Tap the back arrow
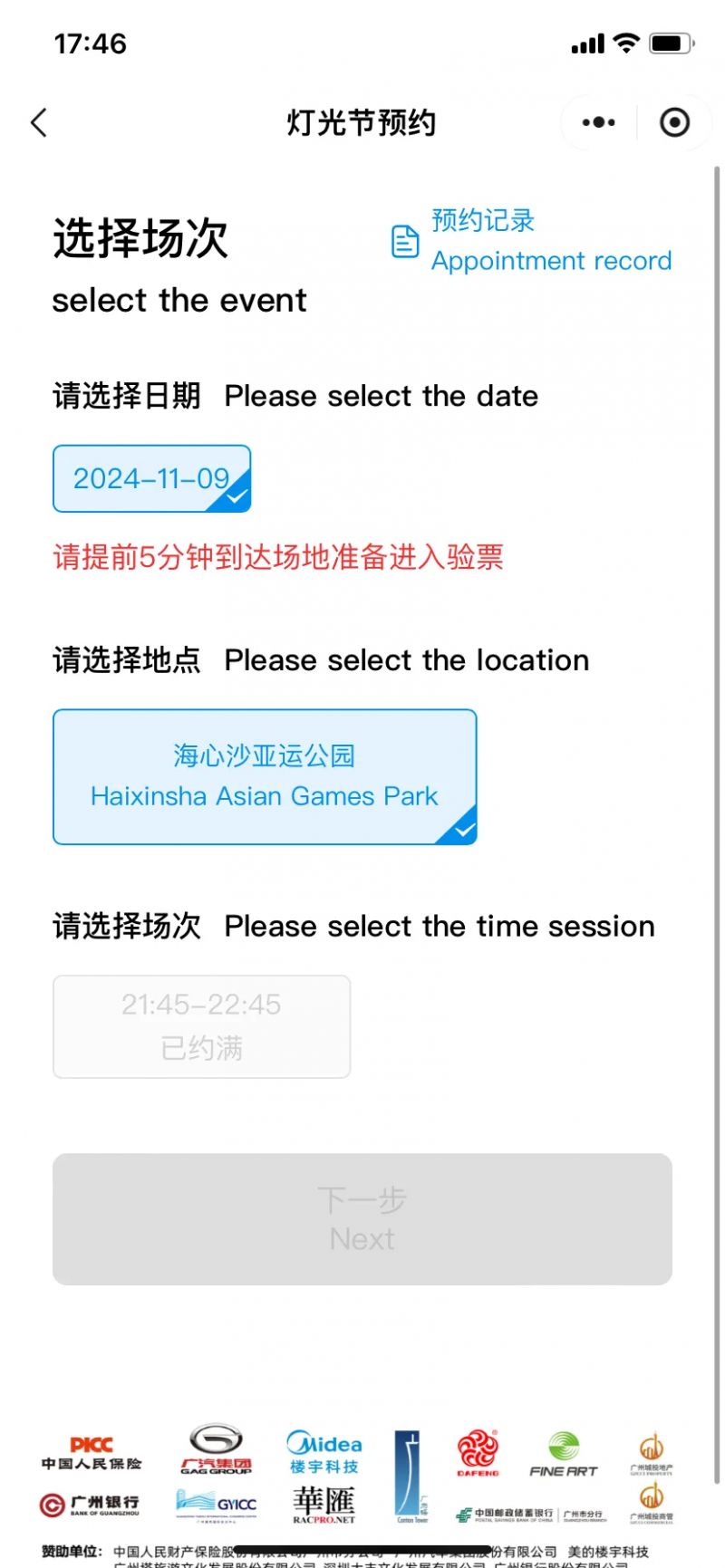The height and width of the screenshot is (1568, 725). pos(38,121)
